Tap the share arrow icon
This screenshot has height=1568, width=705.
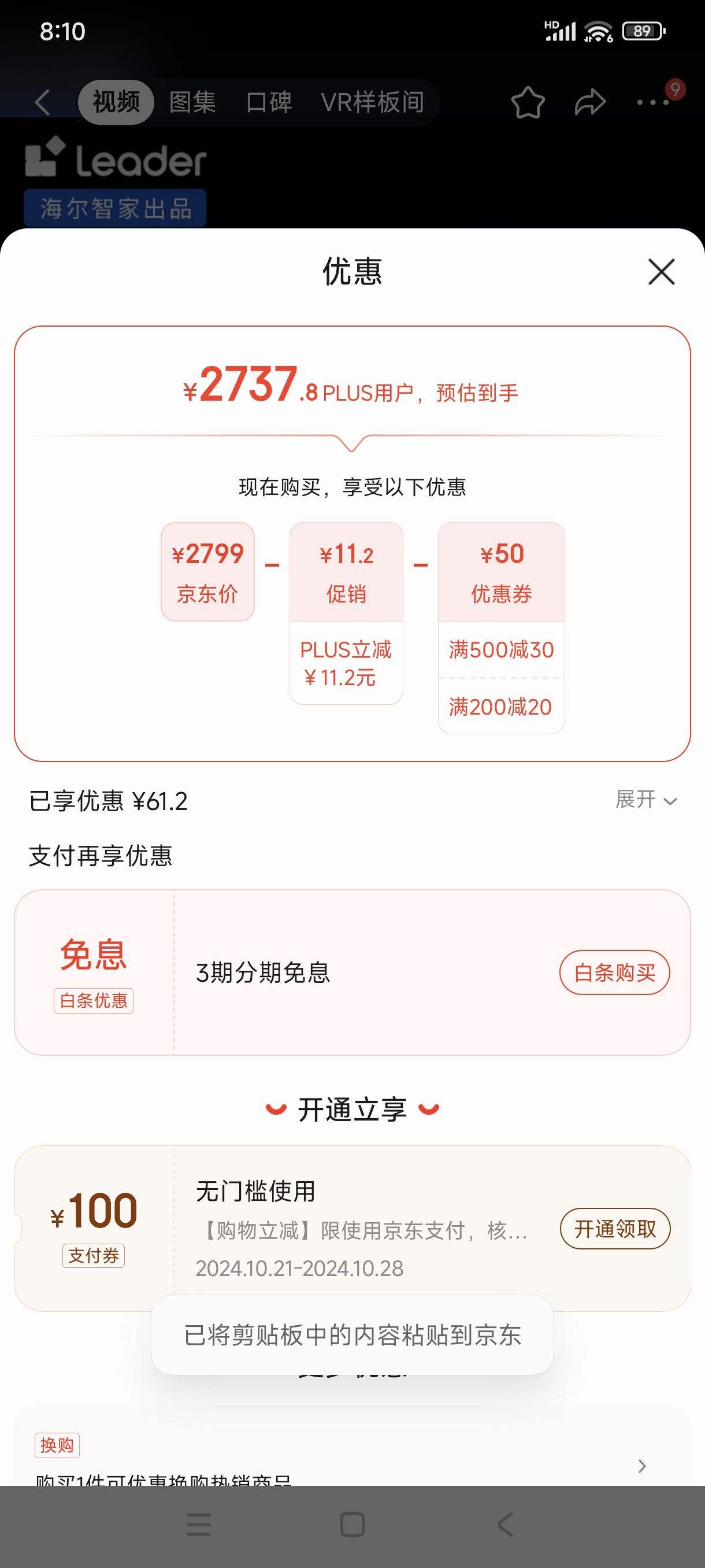click(587, 102)
